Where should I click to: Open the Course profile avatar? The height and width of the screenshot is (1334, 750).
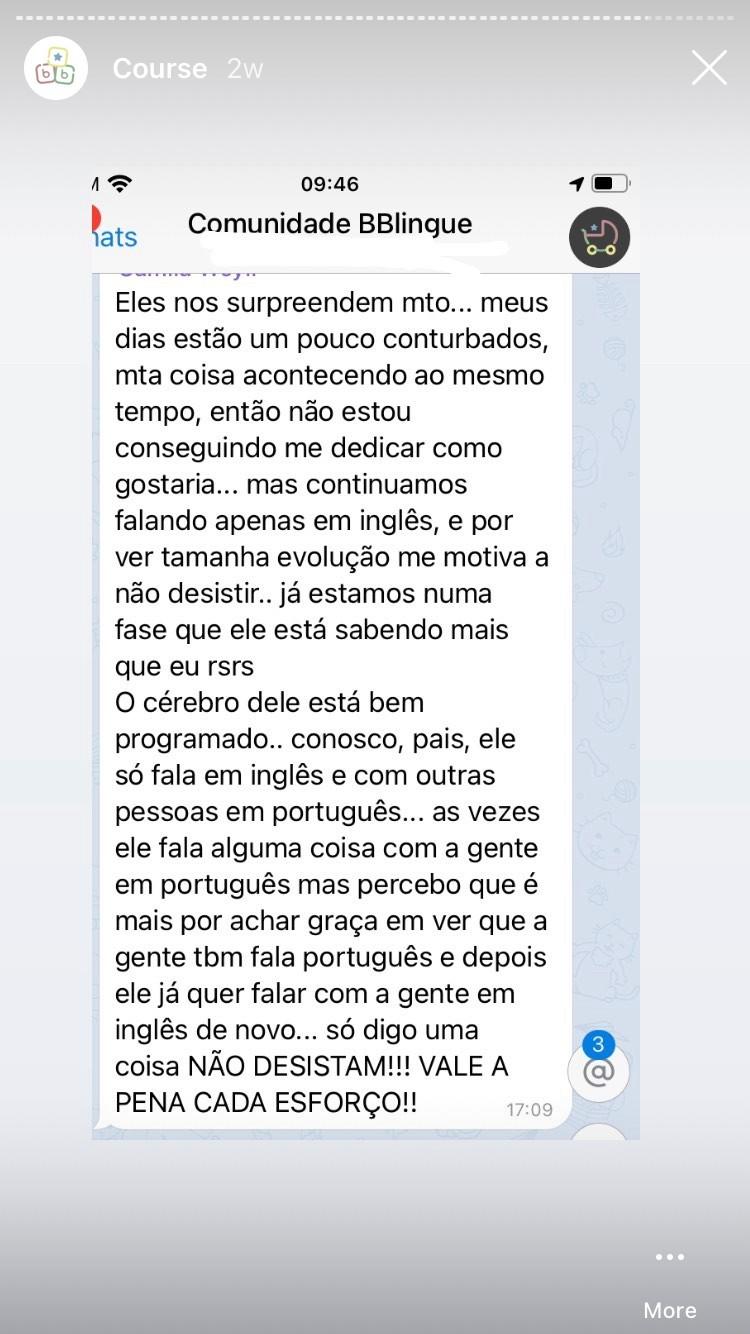[56, 68]
